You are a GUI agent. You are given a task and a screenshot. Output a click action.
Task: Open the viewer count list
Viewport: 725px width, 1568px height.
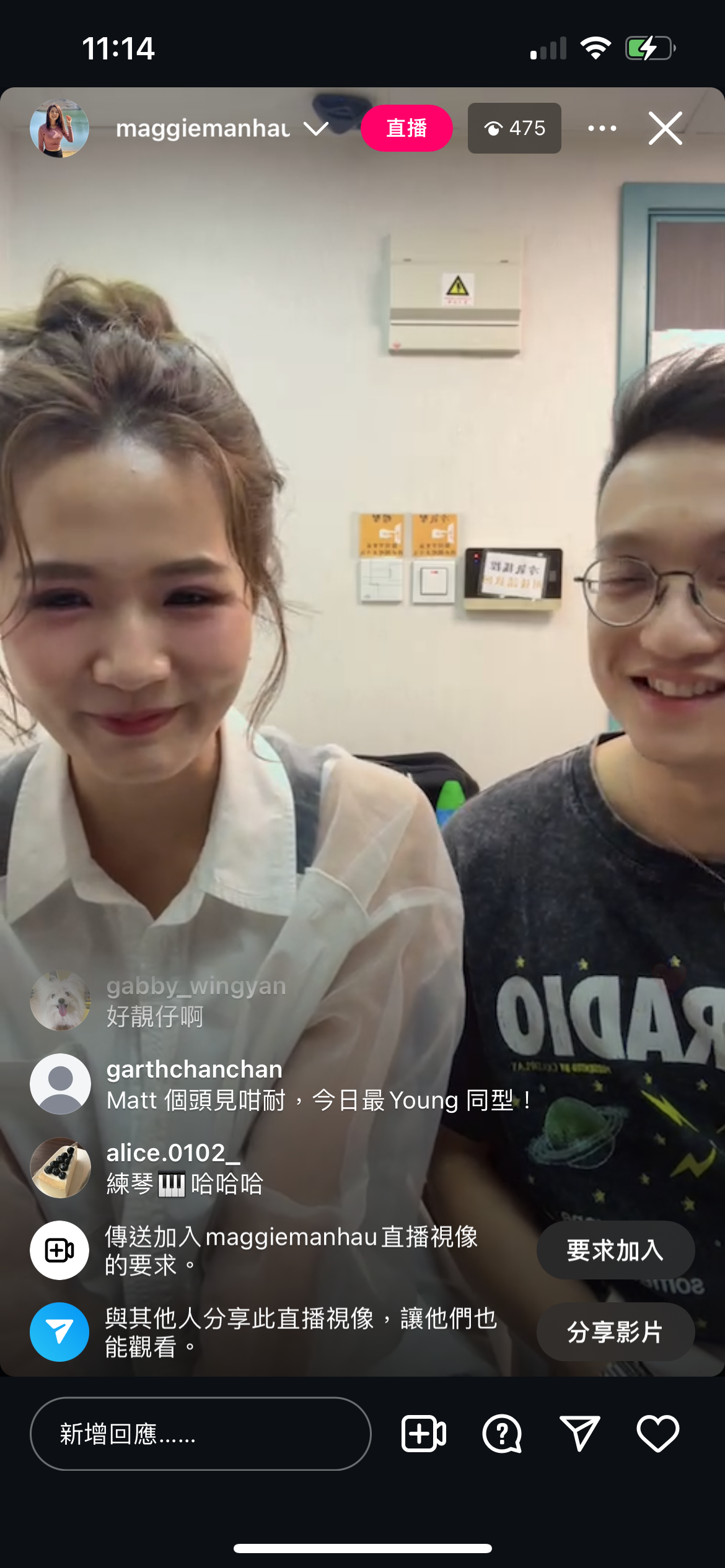pos(514,128)
